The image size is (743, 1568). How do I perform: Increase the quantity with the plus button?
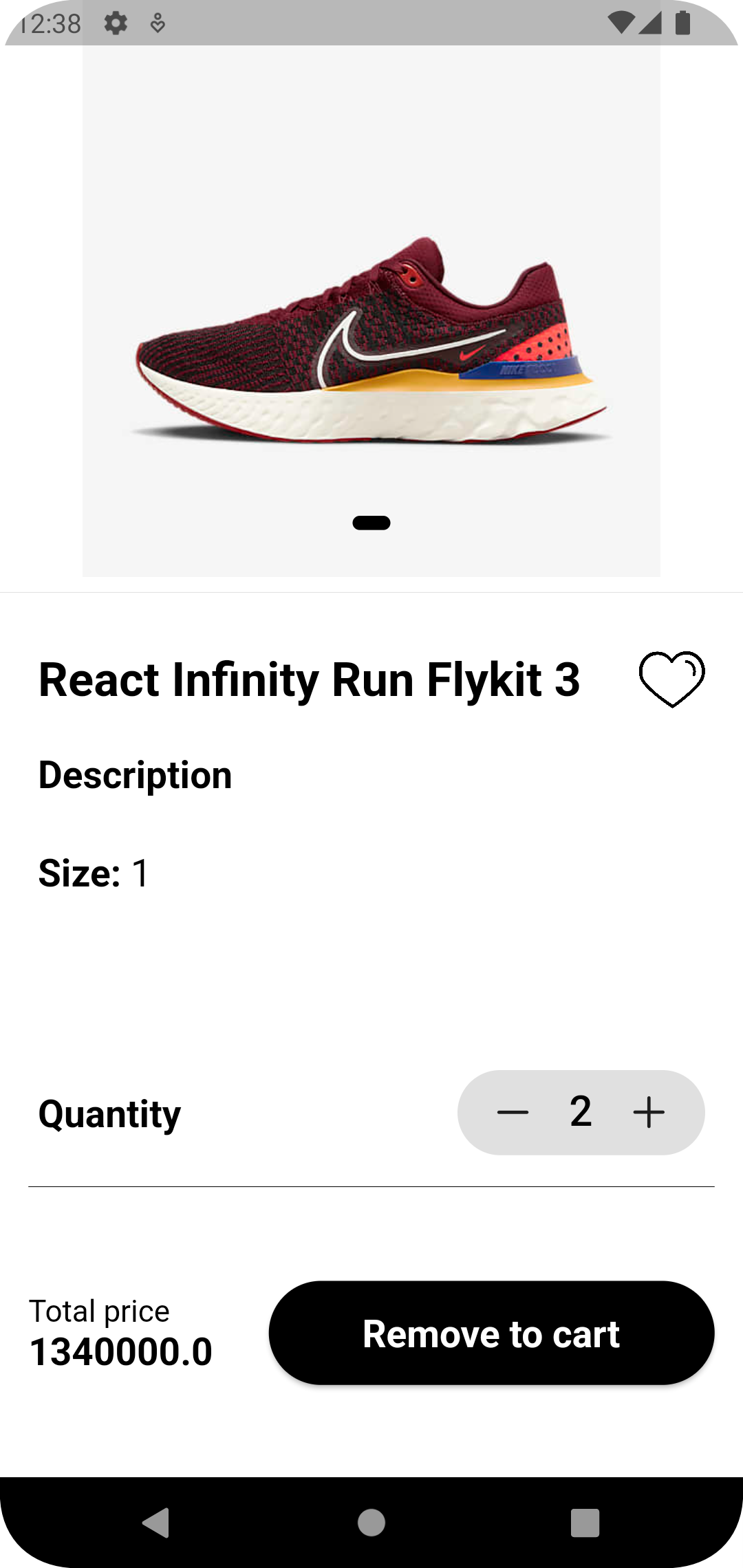649,1112
